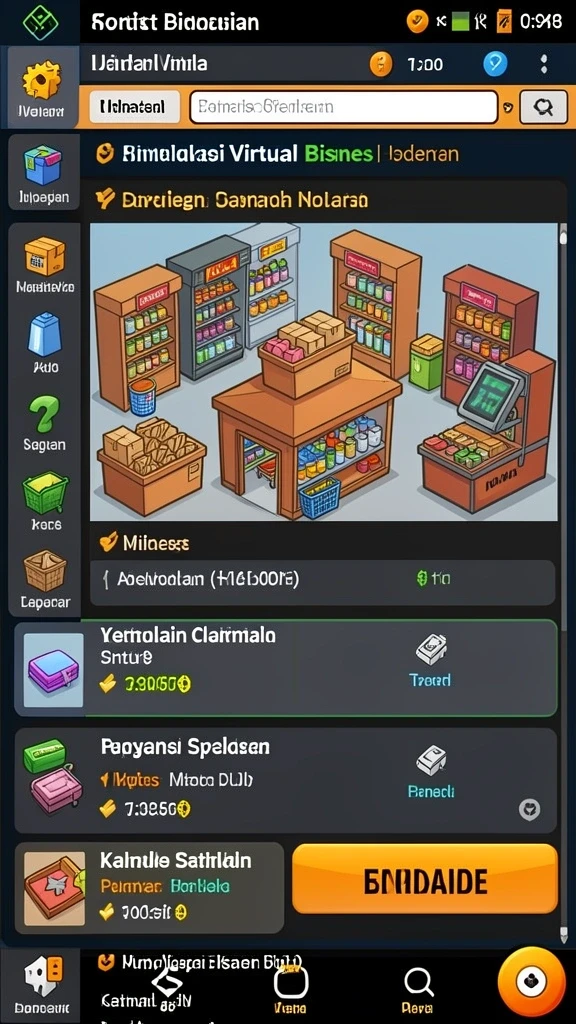This screenshot has height=1024, width=576.
Task: Switch to the Viena bottom tab
Action: coord(290,990)
